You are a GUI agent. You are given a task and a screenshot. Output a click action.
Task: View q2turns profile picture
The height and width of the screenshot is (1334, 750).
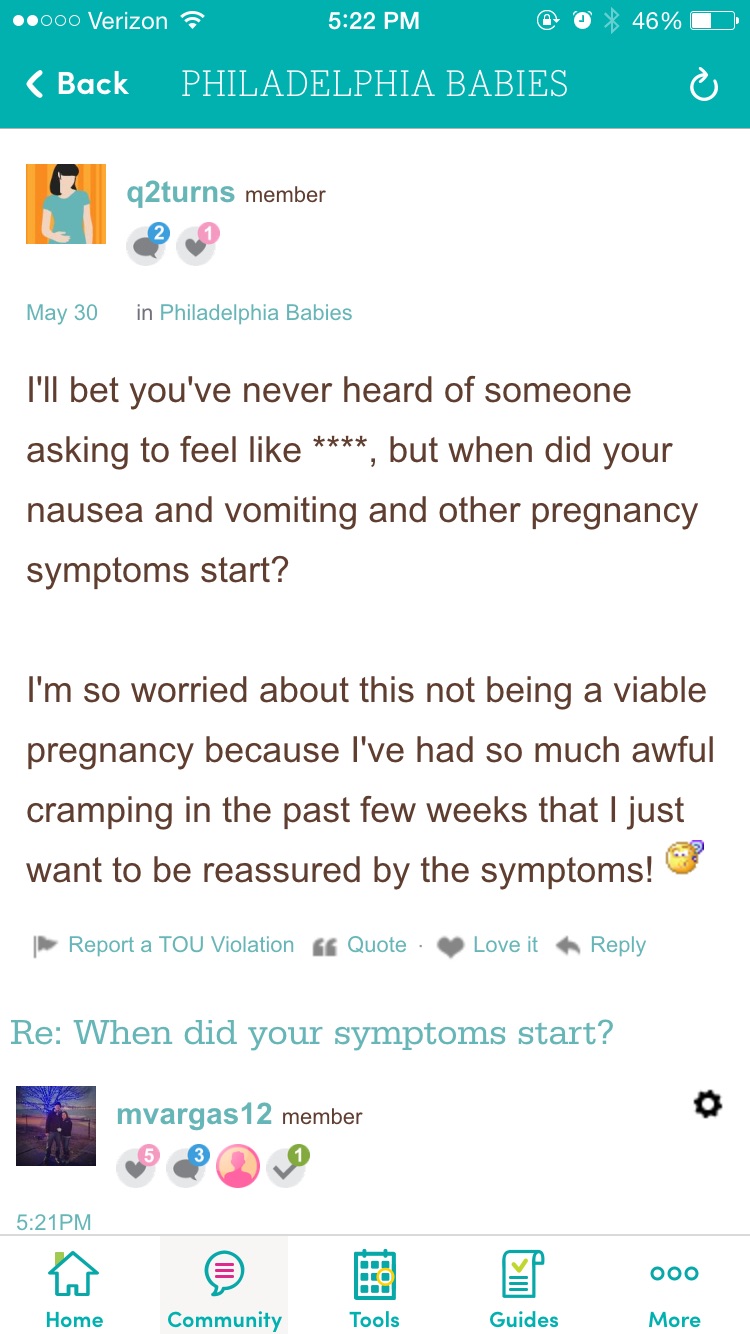[66, 204]
